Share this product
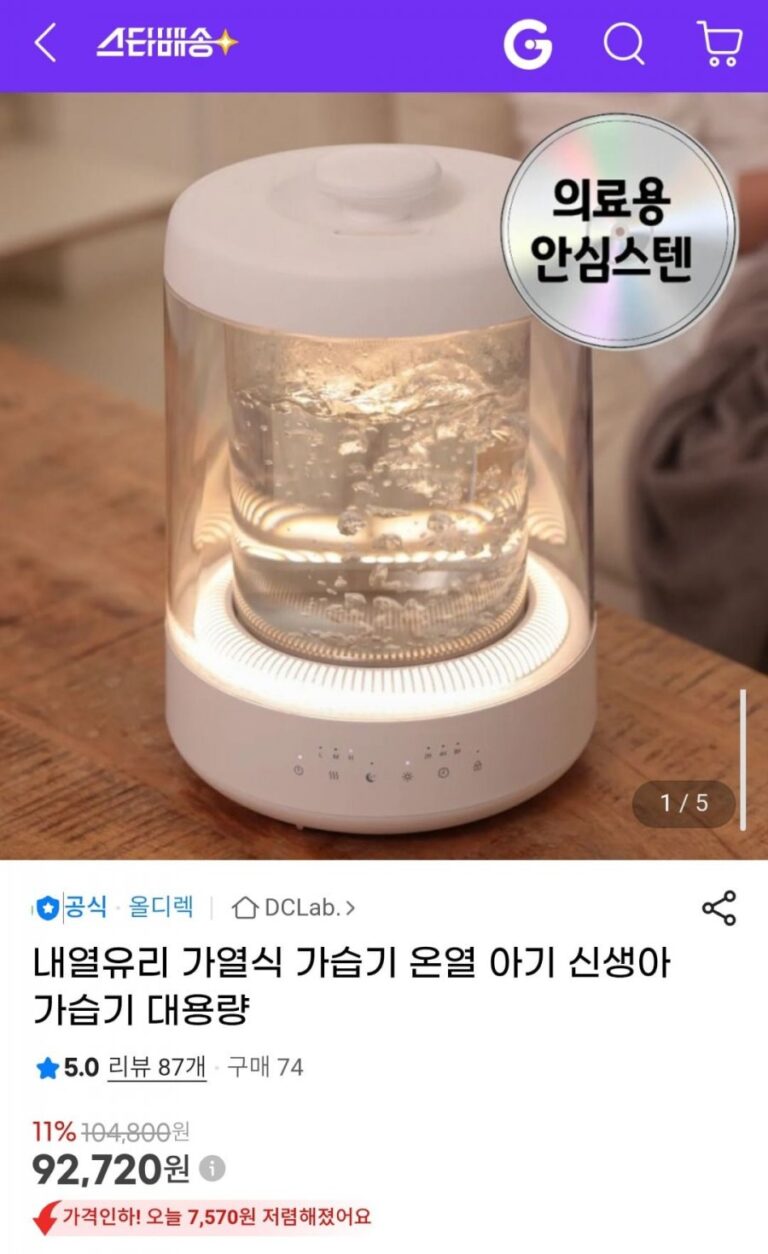Screen dimensions: 768x1254 coord(718,908)
